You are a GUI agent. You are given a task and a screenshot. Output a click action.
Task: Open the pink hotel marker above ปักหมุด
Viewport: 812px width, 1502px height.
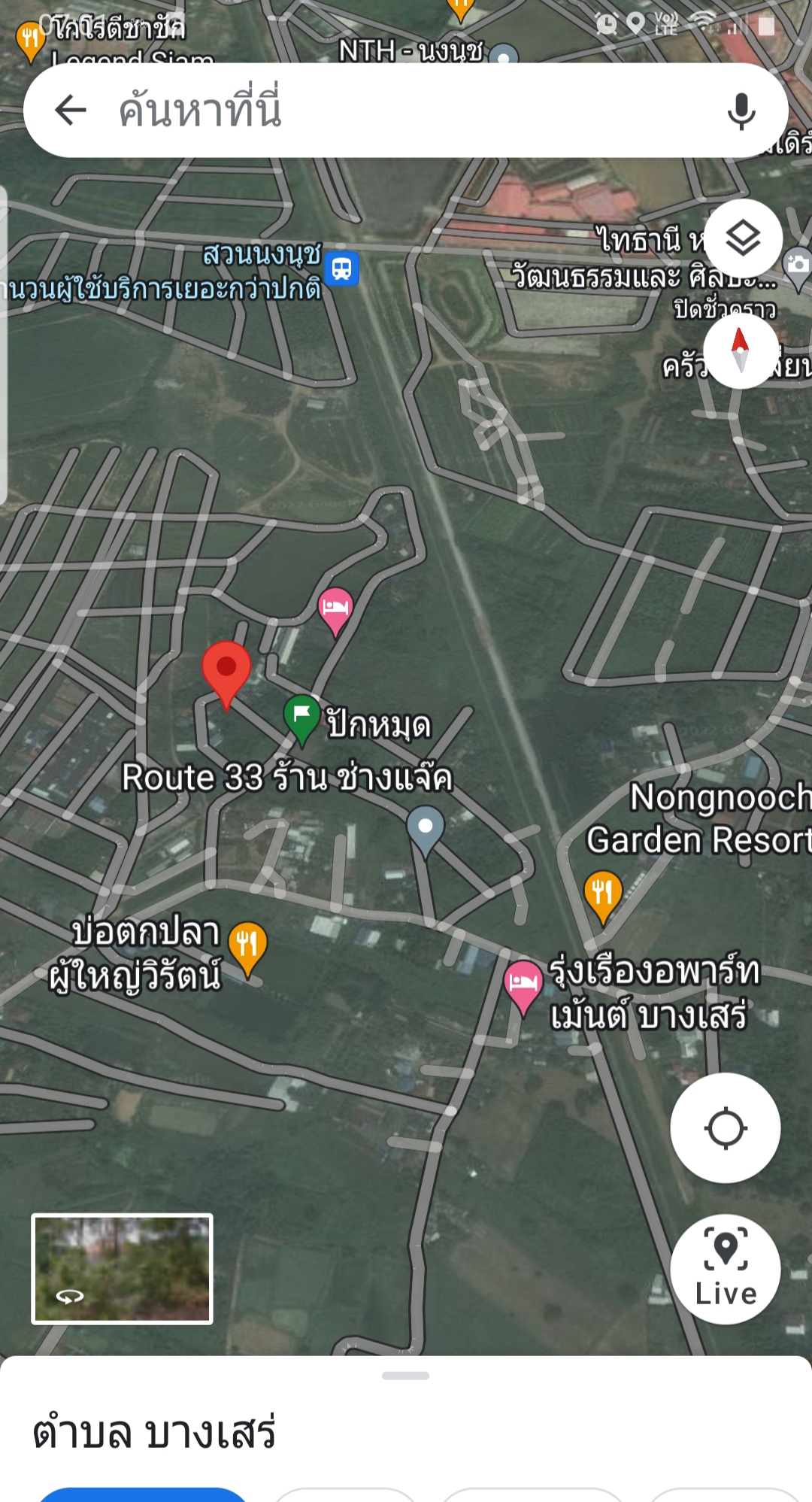click(x=335, y=608)
